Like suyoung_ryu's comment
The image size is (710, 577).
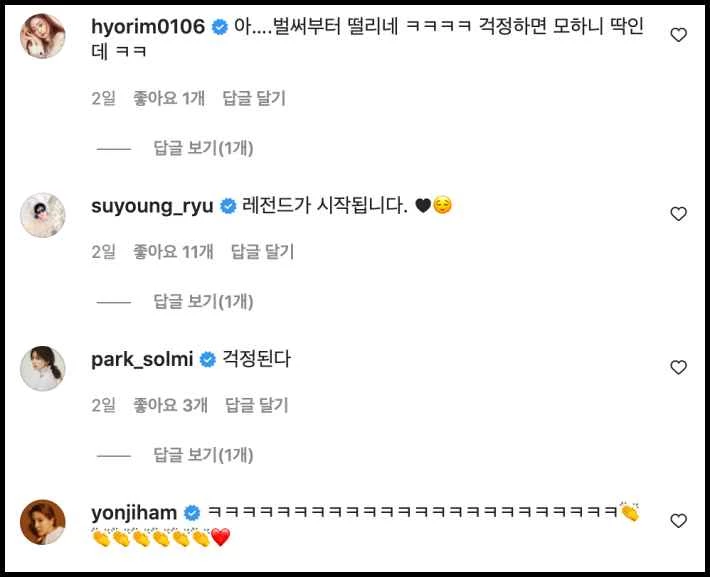click(x=678, y=214)
